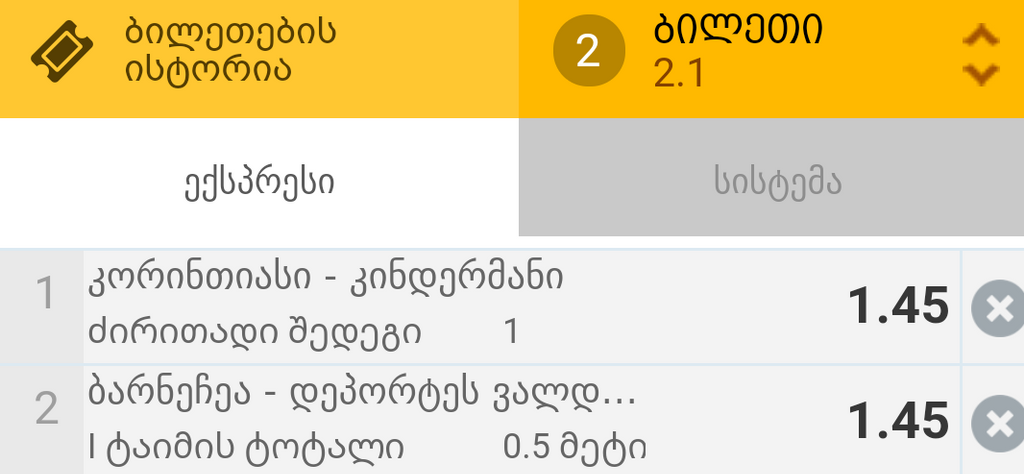Remove the ბარნეჩეა bet from ticket

click(x=996, y=425)
